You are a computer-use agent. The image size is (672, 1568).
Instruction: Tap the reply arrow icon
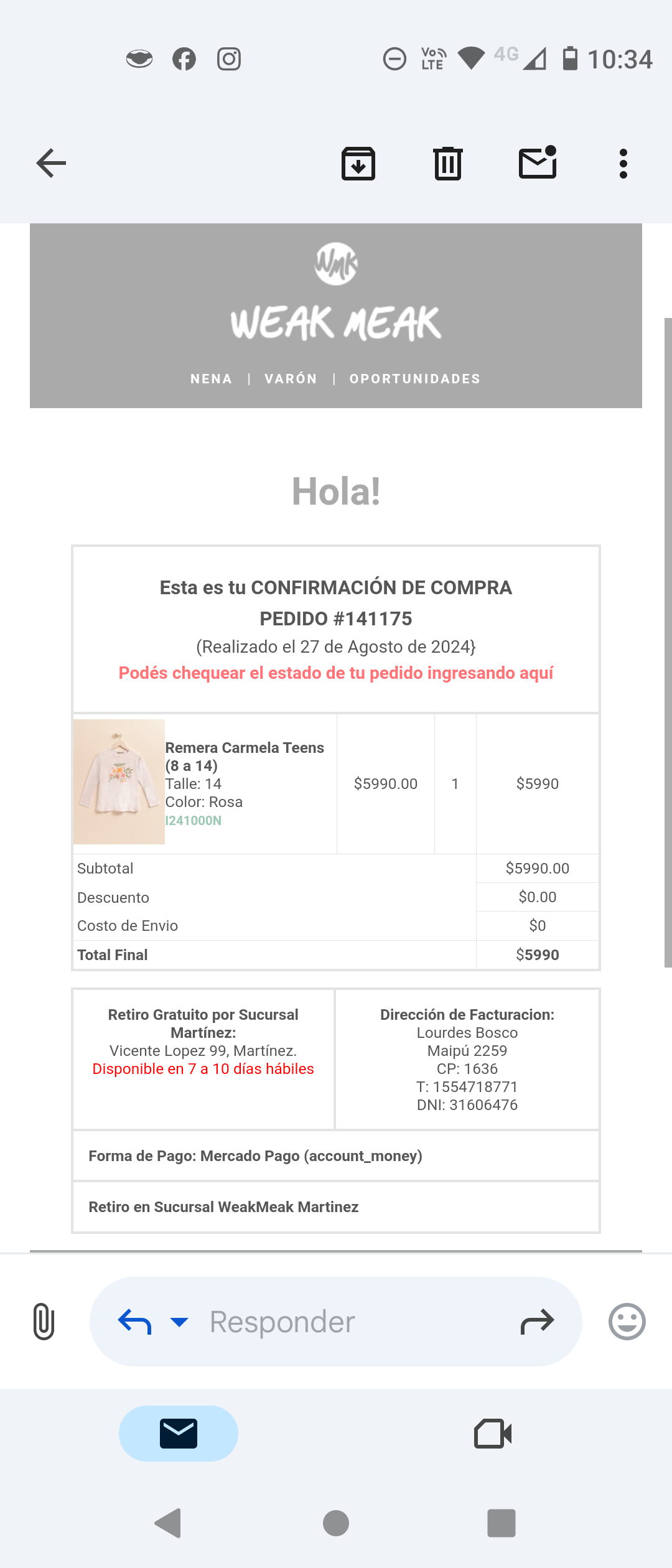[x=134, y=1322]
